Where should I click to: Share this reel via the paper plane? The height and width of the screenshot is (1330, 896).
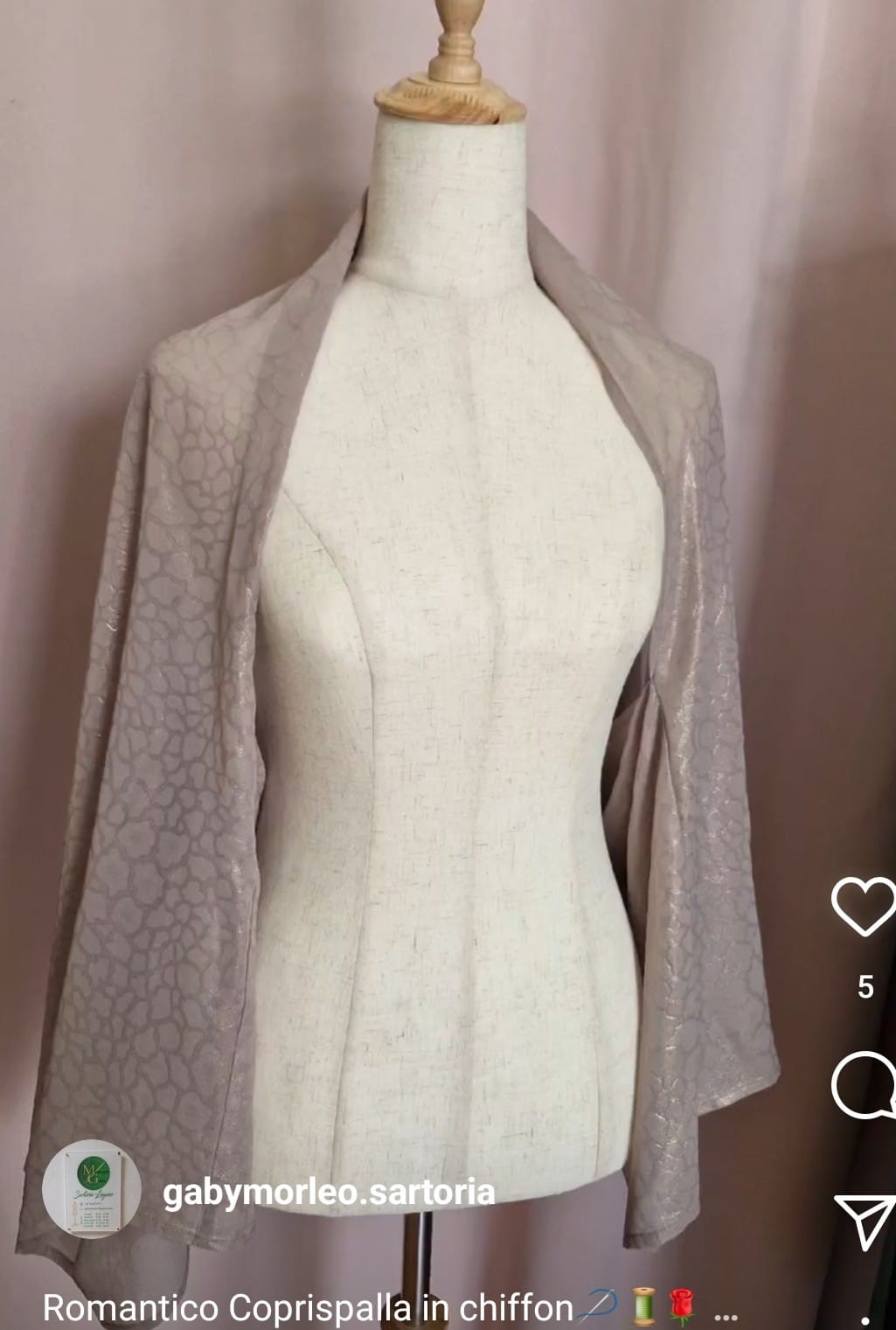click(x=865, y=1221)
